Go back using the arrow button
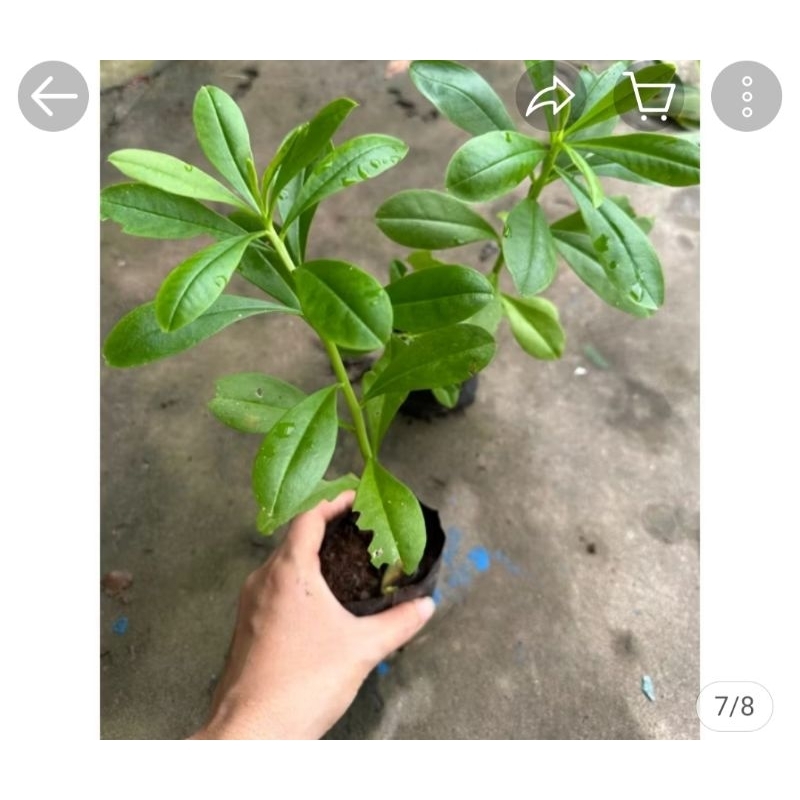Image resolution: width=800 pixels, height=800 pixels. point(53,96)
